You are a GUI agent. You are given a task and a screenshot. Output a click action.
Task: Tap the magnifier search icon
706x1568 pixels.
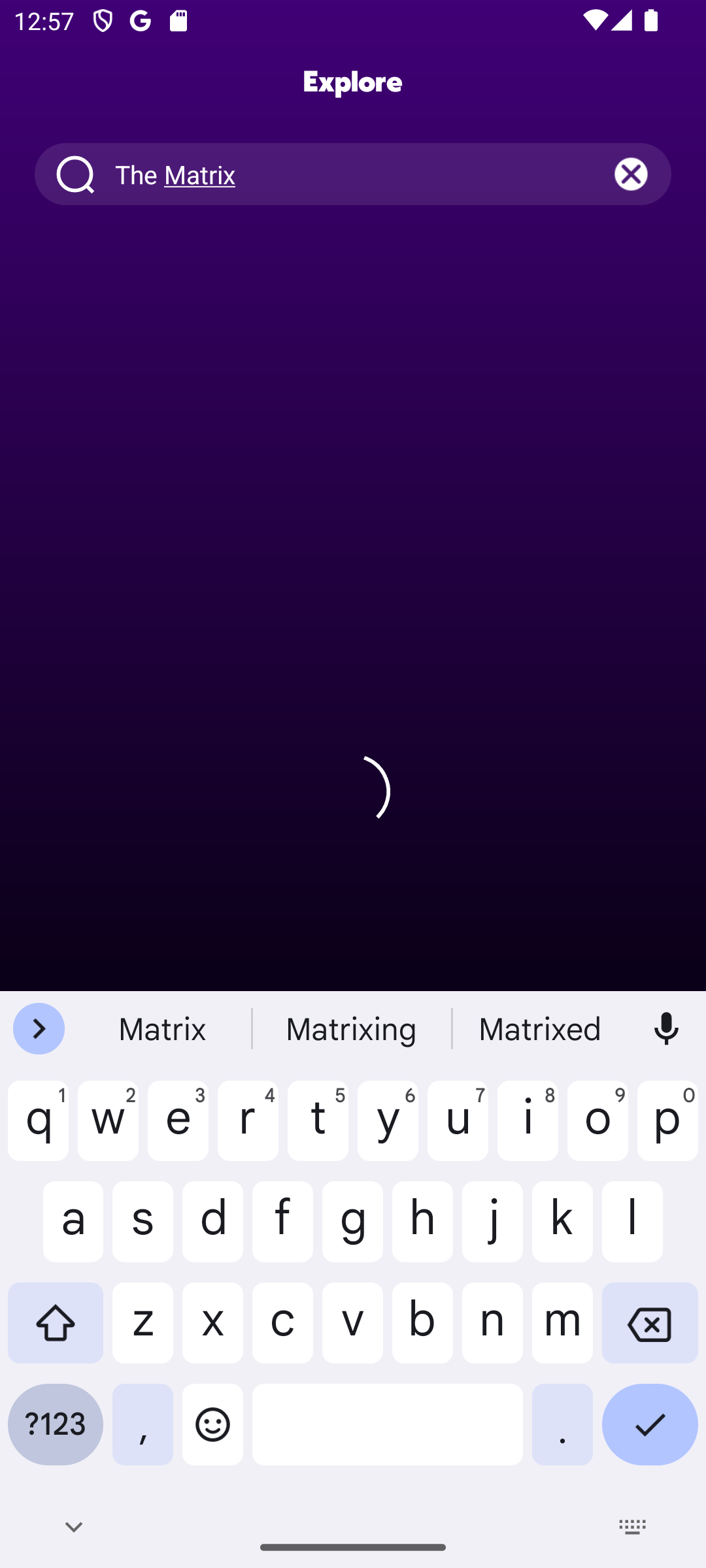[x=76, y=174]
